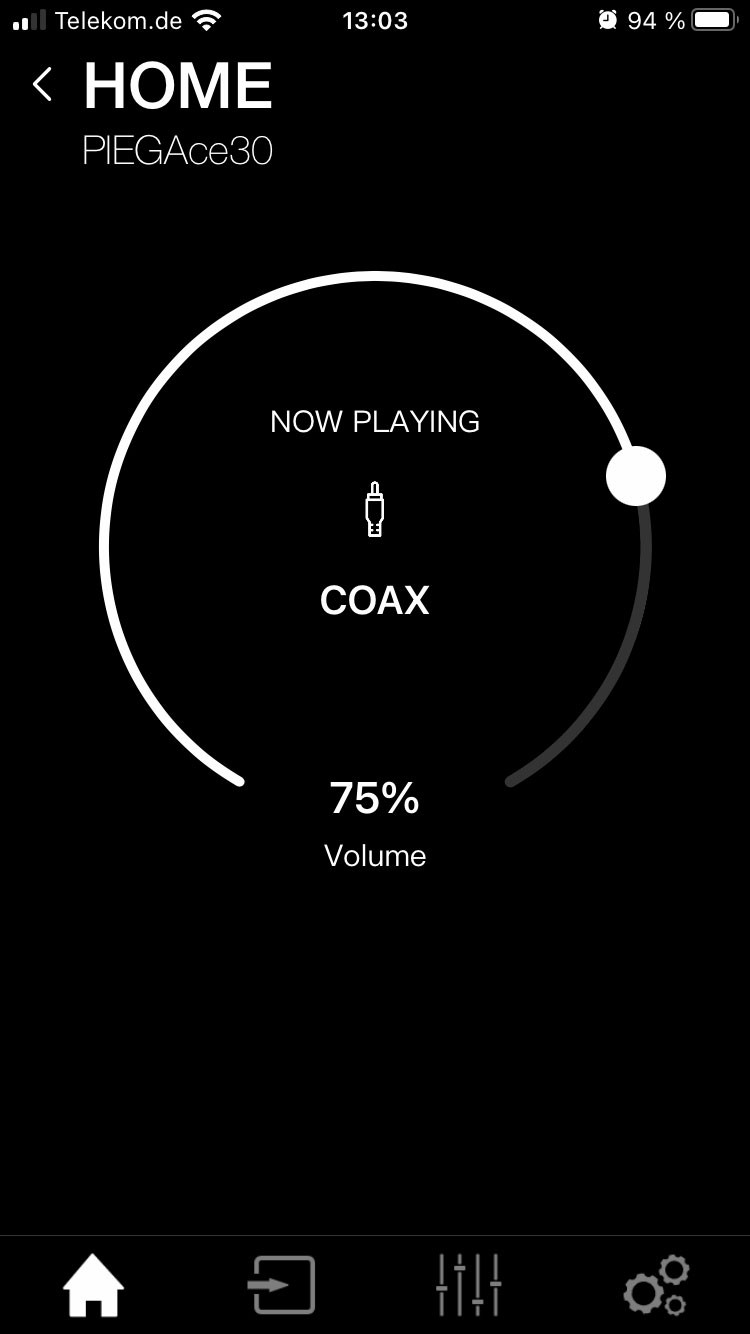Open the home tab in bottom bar
Screen dimensions: 750x1334
93,1285
